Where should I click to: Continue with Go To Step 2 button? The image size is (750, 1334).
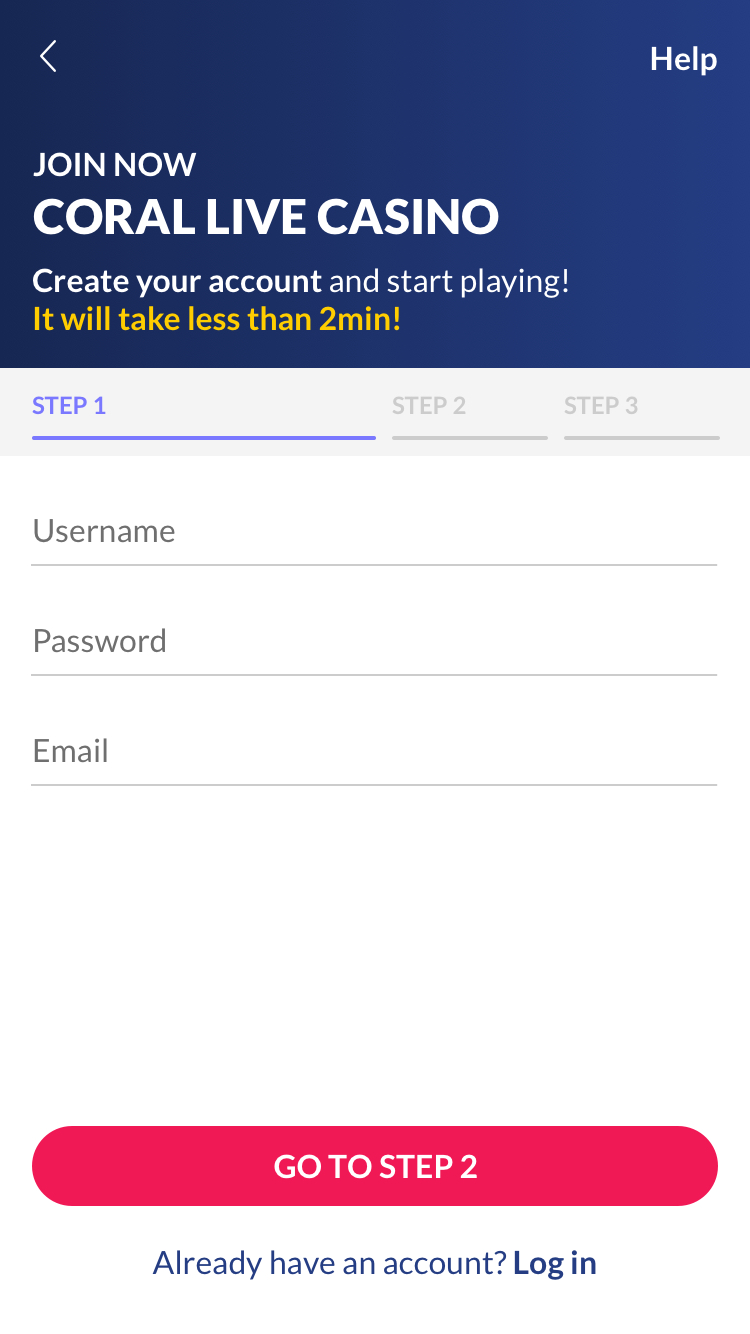click(x=375, y=1166)
